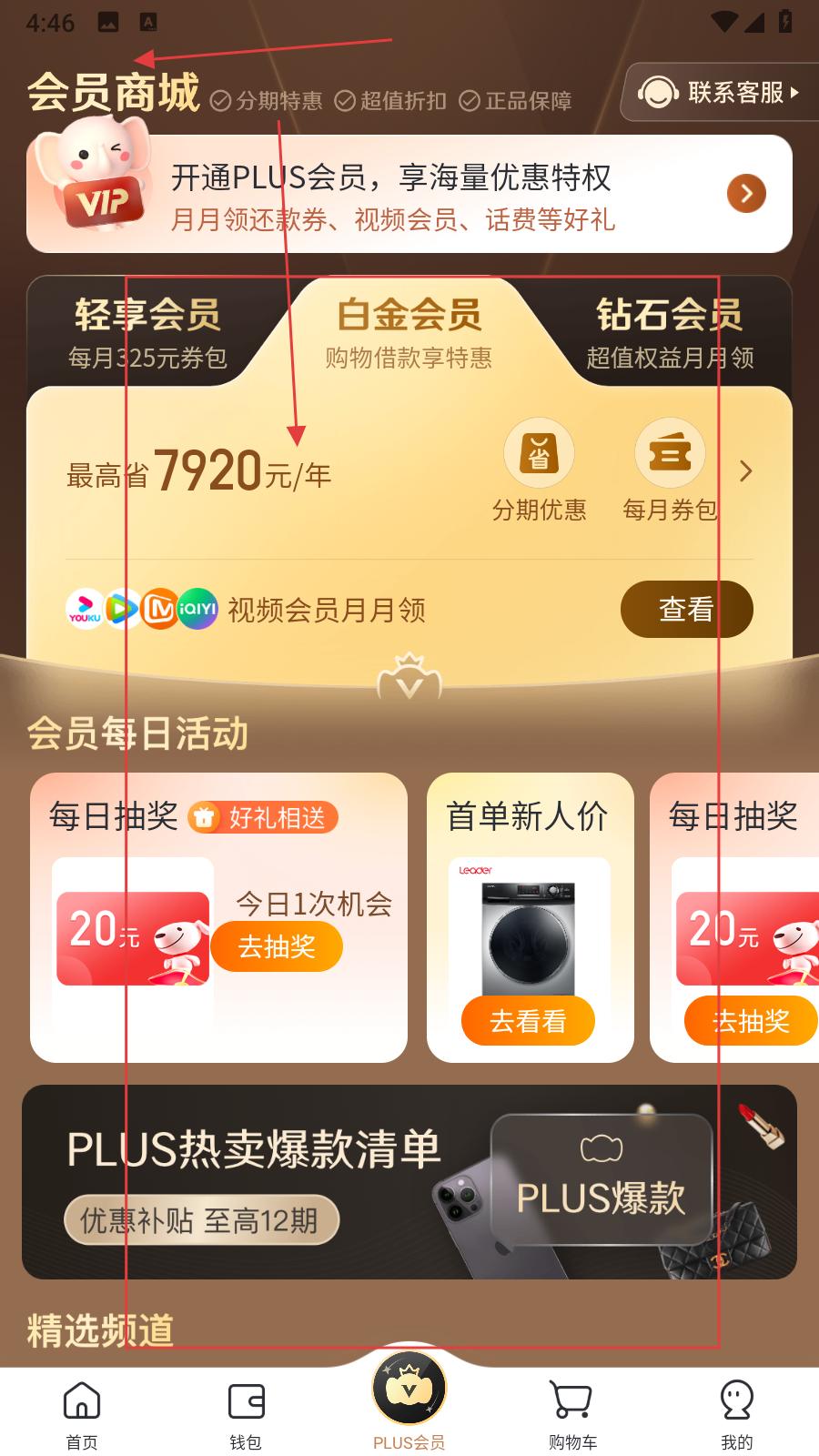Open the 购物车 tab
The width and height of the screenshot is (819, 1456).
pos(572,1415)
